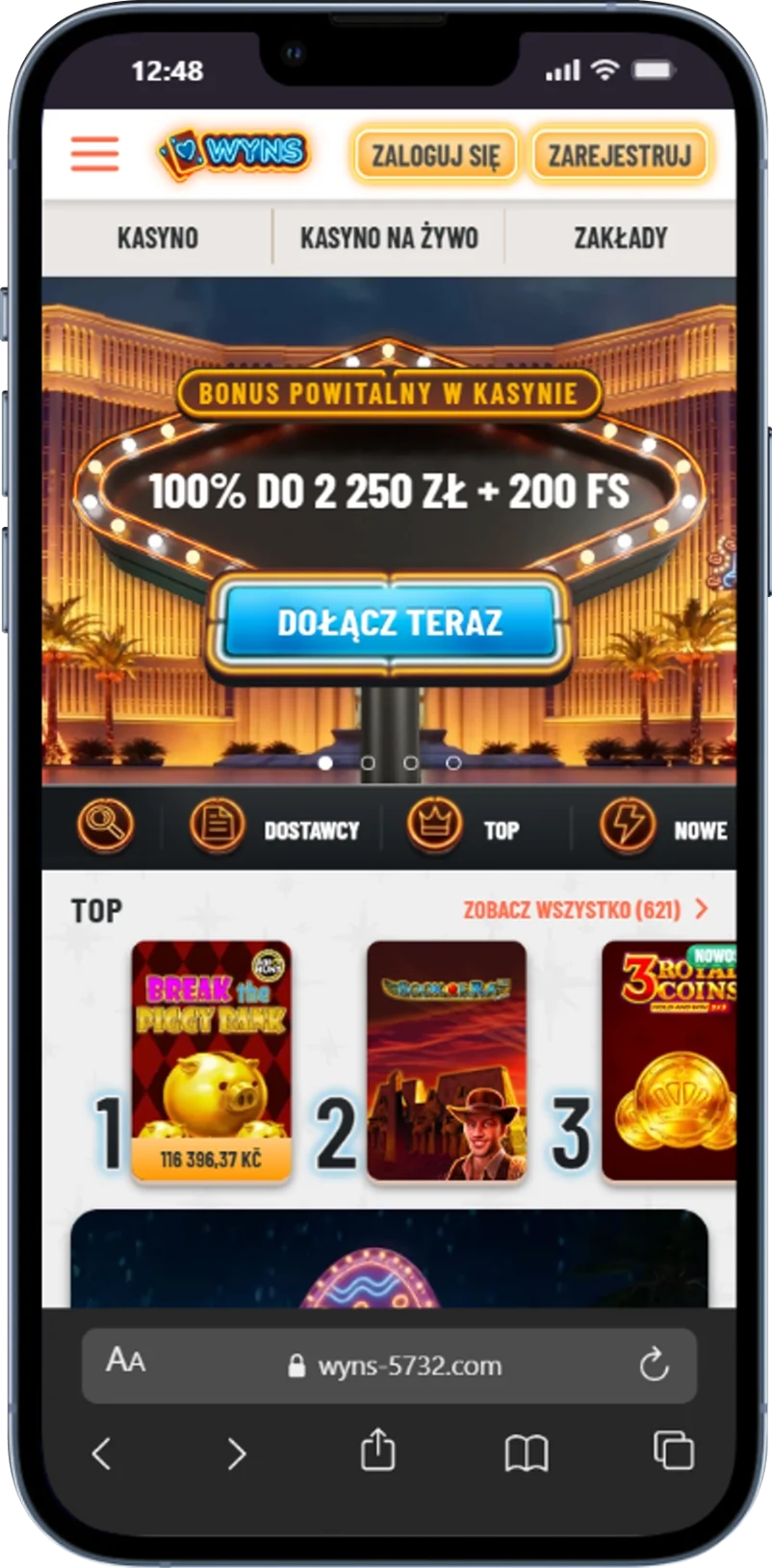Open the game search icon
772x1568 pixels.
[x=105, y=827]
